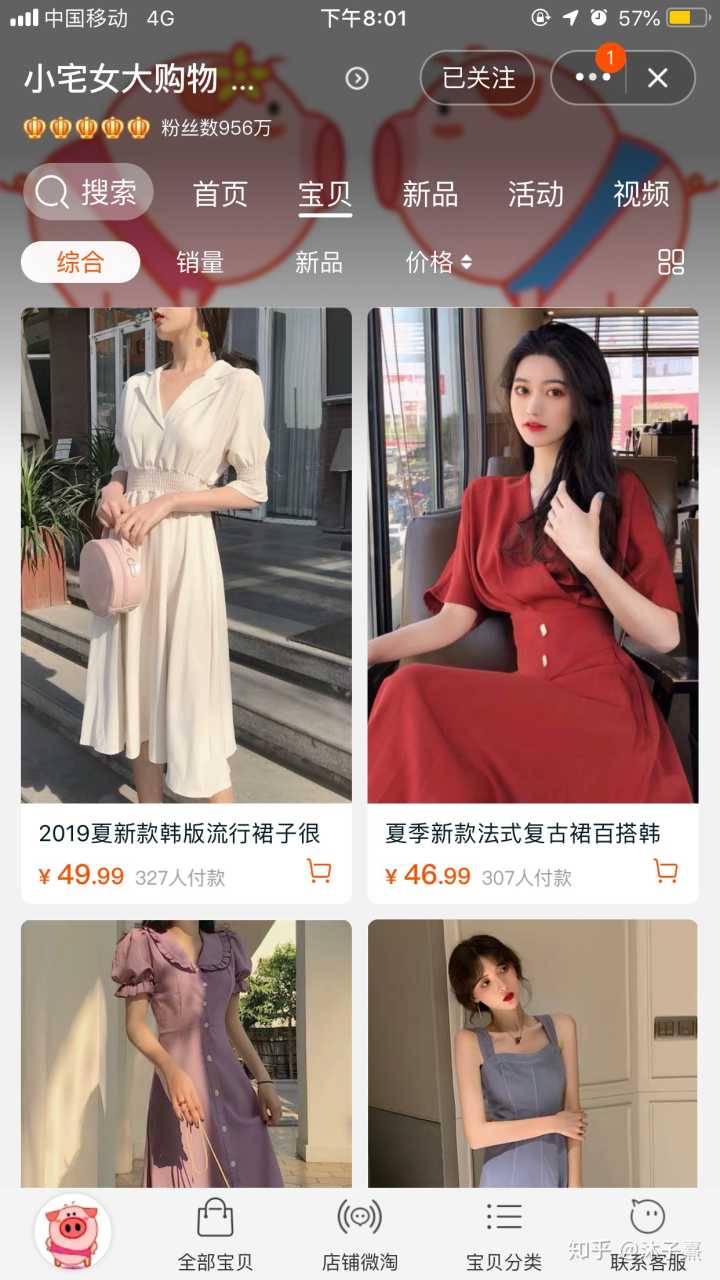
Task: Expand the shop name arrow
Action: (x=357, y=79)
